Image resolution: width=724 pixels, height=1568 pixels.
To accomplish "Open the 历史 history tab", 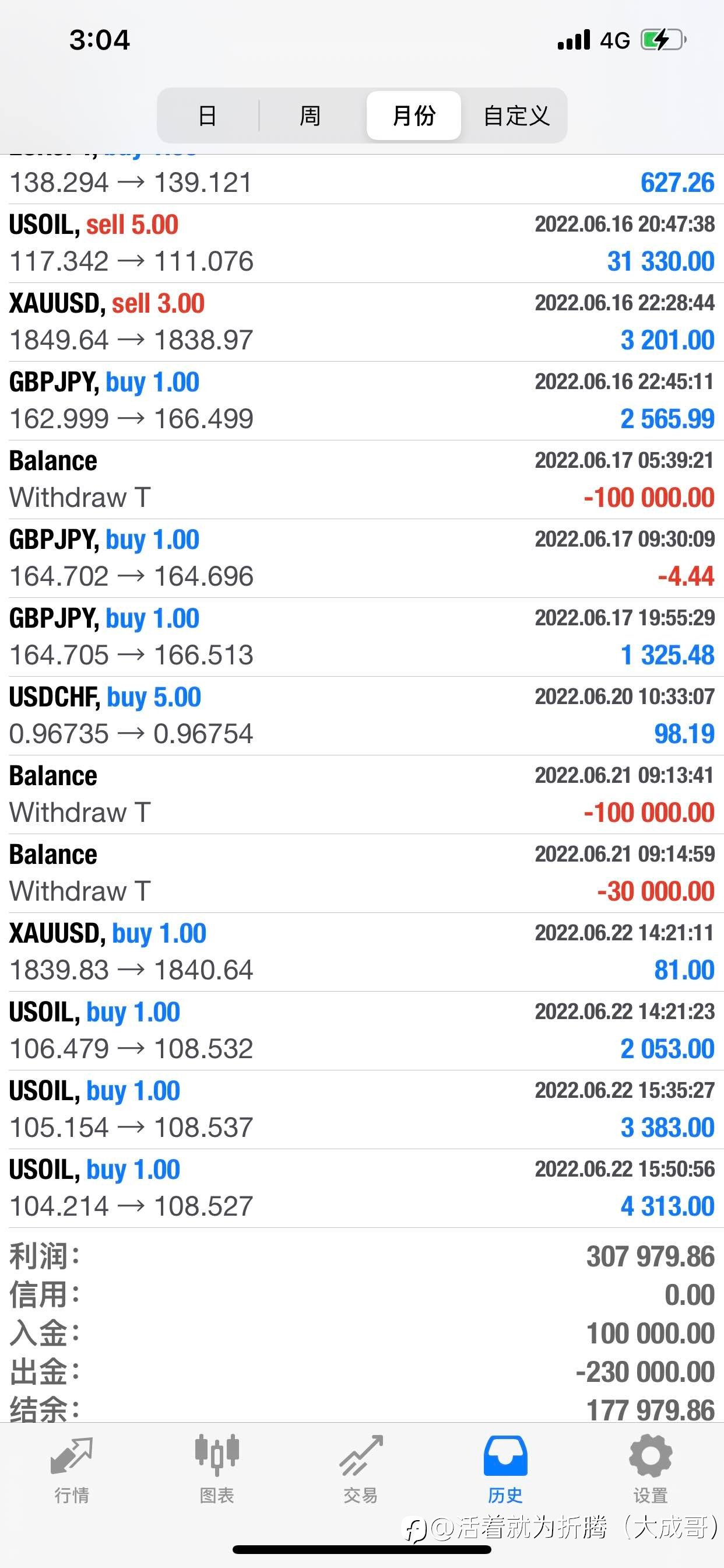I will coord(505,1469).
